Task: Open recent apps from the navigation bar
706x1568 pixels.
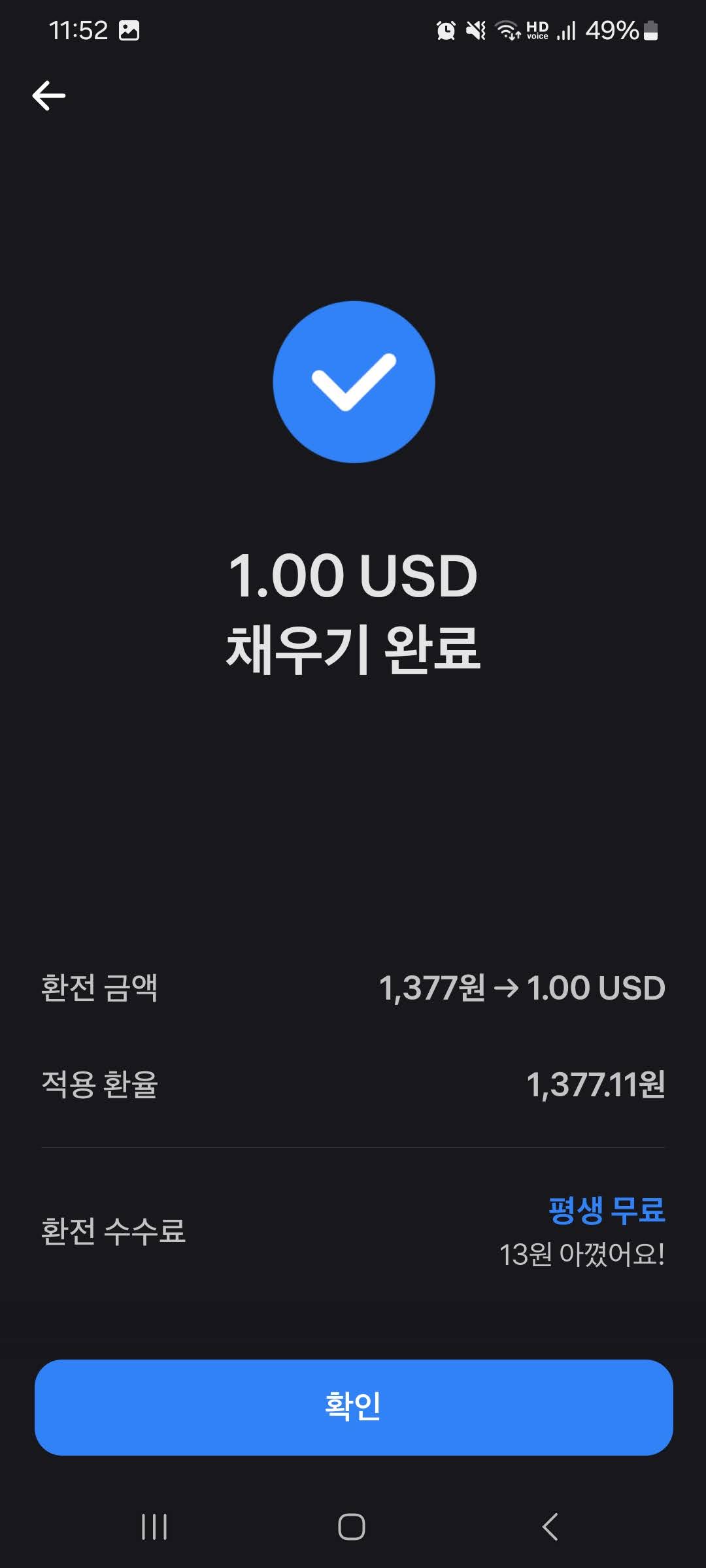Action: 155,1527
